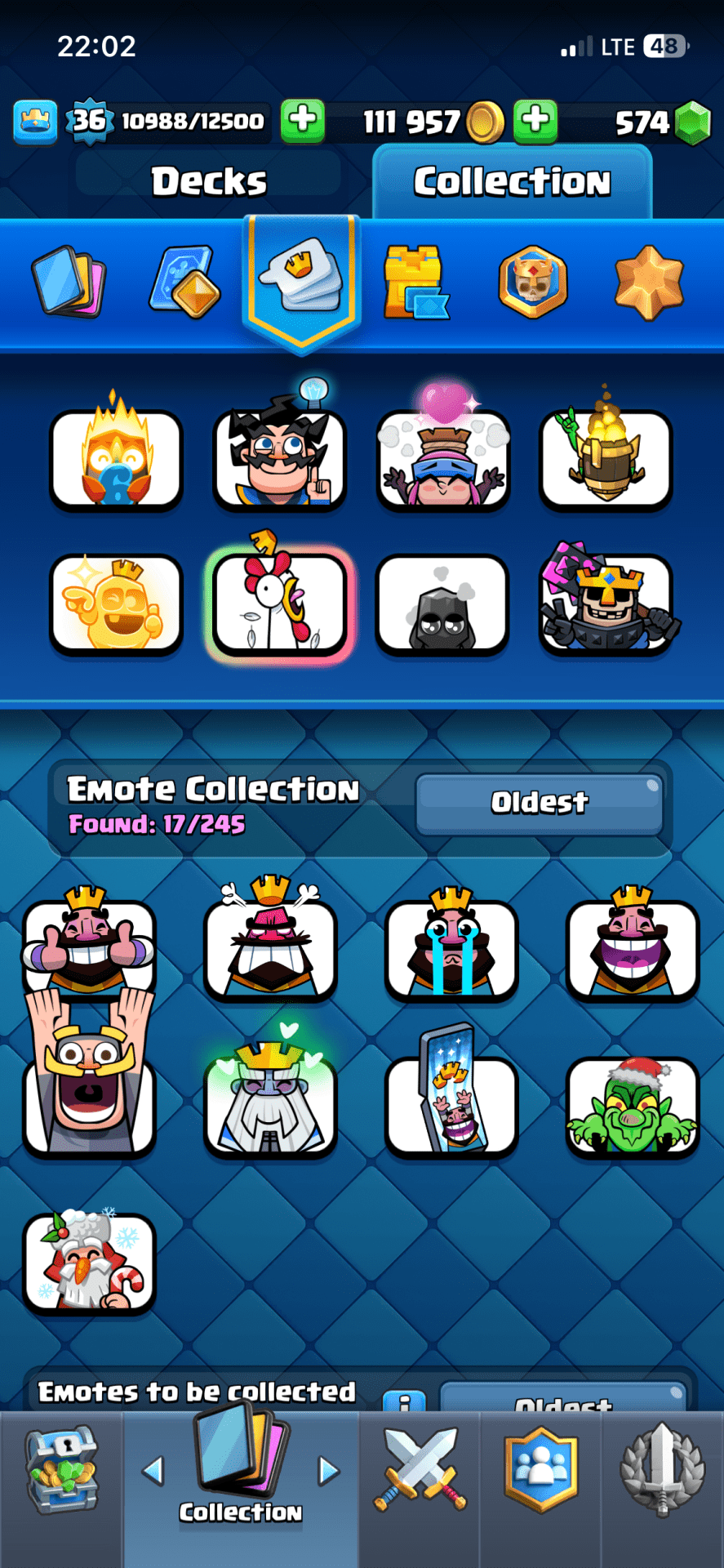Open the king profile icon
Viewport: 724px width, 1568px height.
pyautogui.click(x=35, y=121)
